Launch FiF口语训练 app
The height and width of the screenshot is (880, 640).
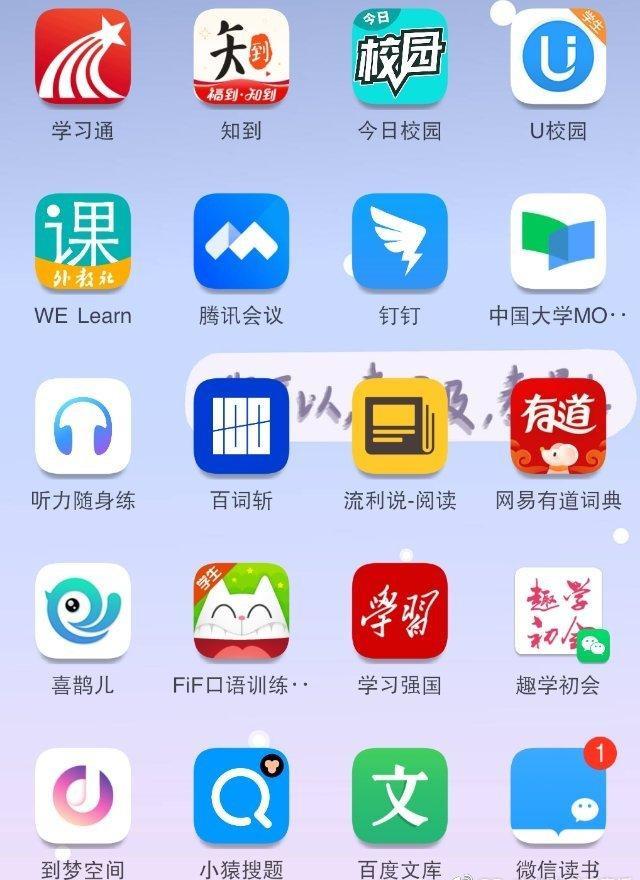[241, 611]
